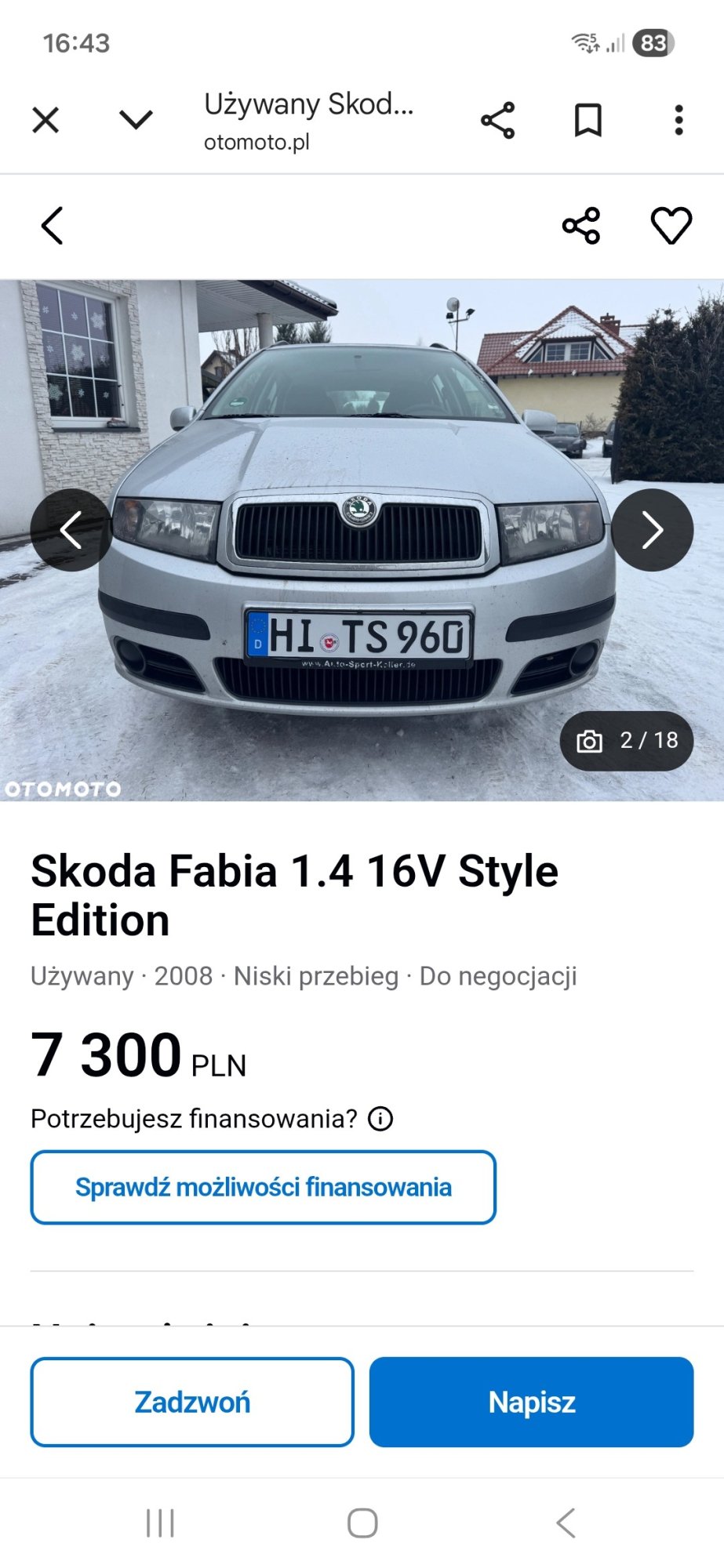
Task: Tap the financing info icon
Action: coord(381,1119)
